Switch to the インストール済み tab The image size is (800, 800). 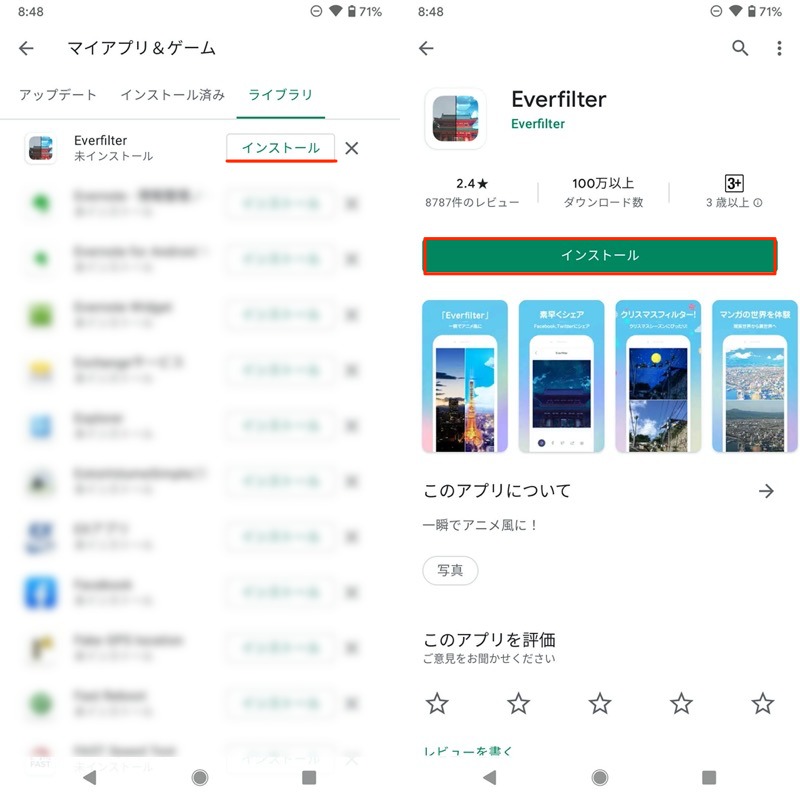click(172, 95)
